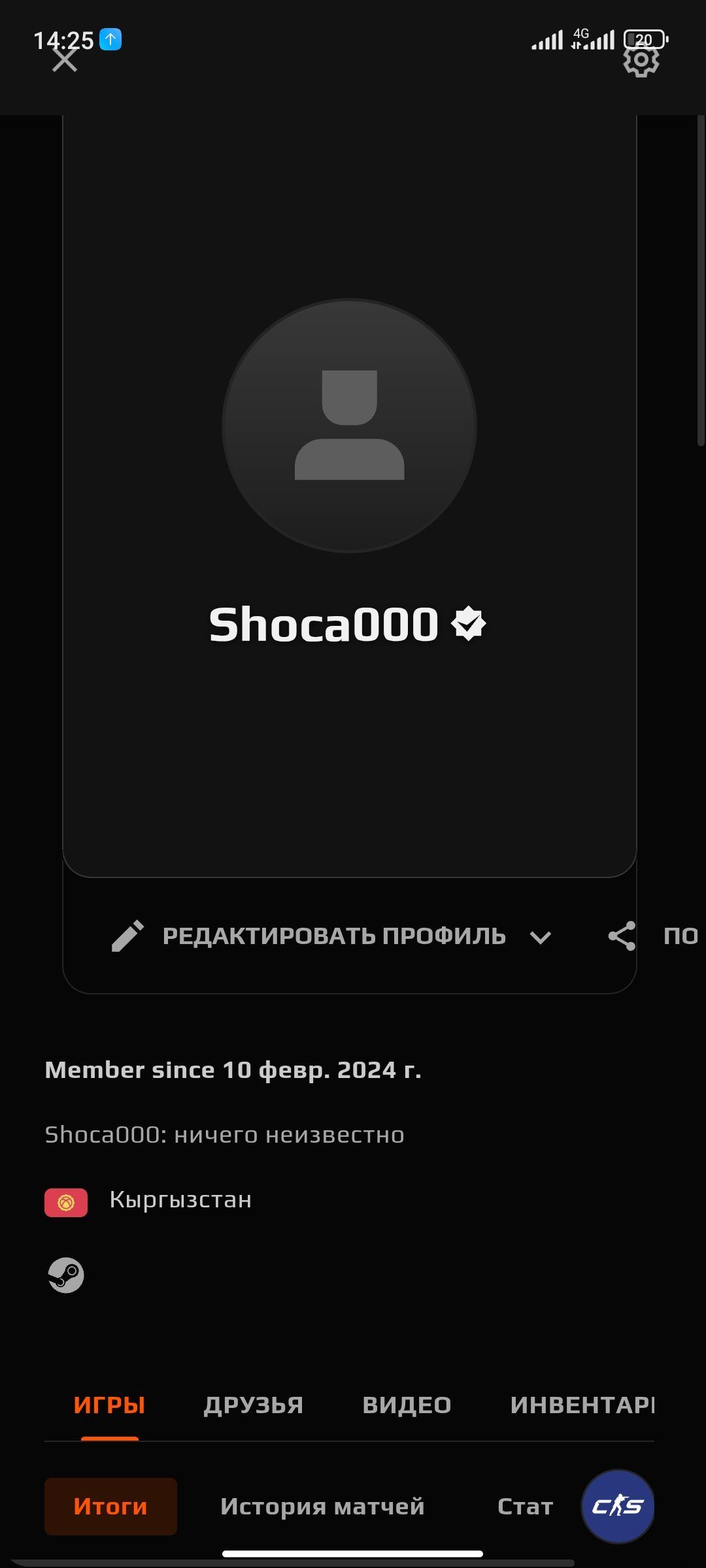The width and height of the screenshot is (706, 1568).
Task: Switch to the Друзья tab
Action: [x=254, y=1405]
